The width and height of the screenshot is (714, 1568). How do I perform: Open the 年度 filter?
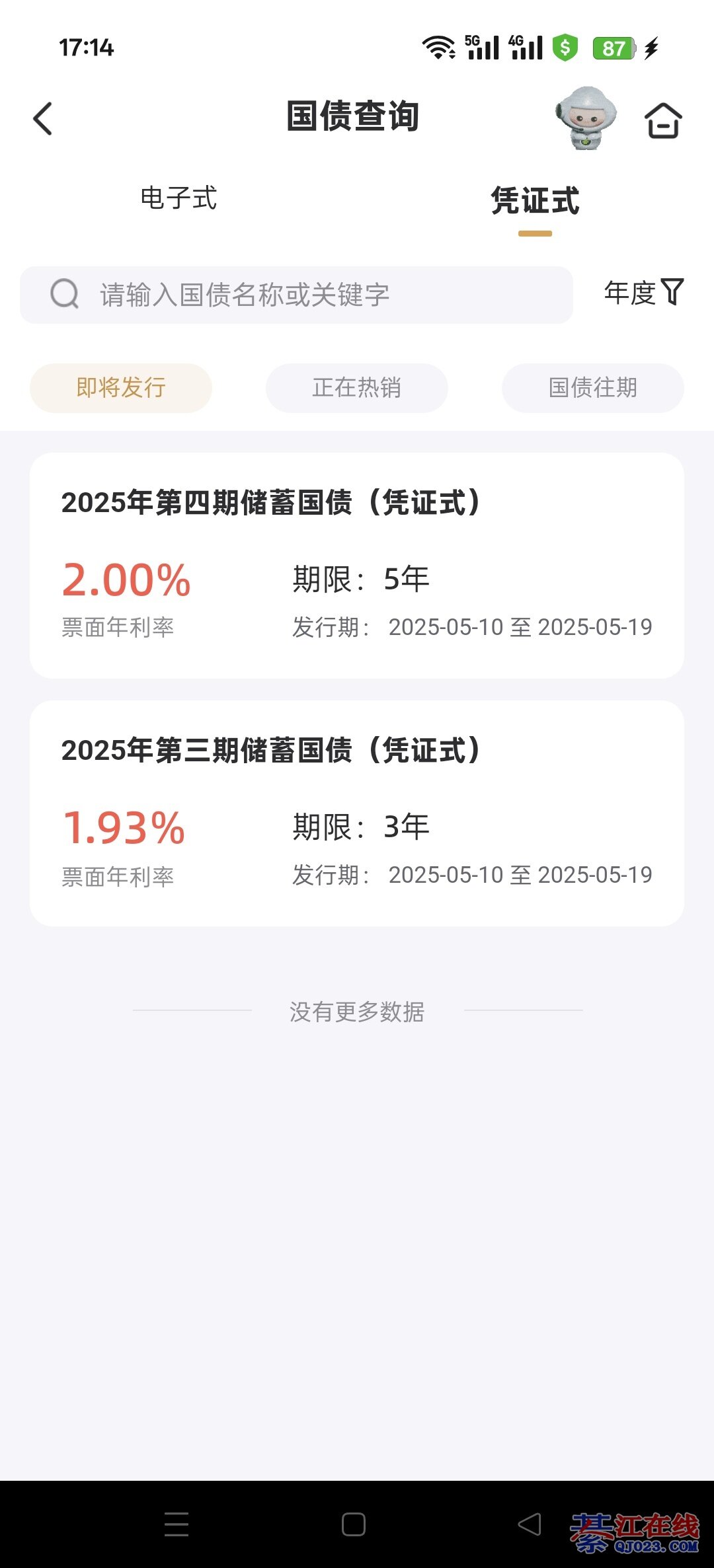point(643,293)
